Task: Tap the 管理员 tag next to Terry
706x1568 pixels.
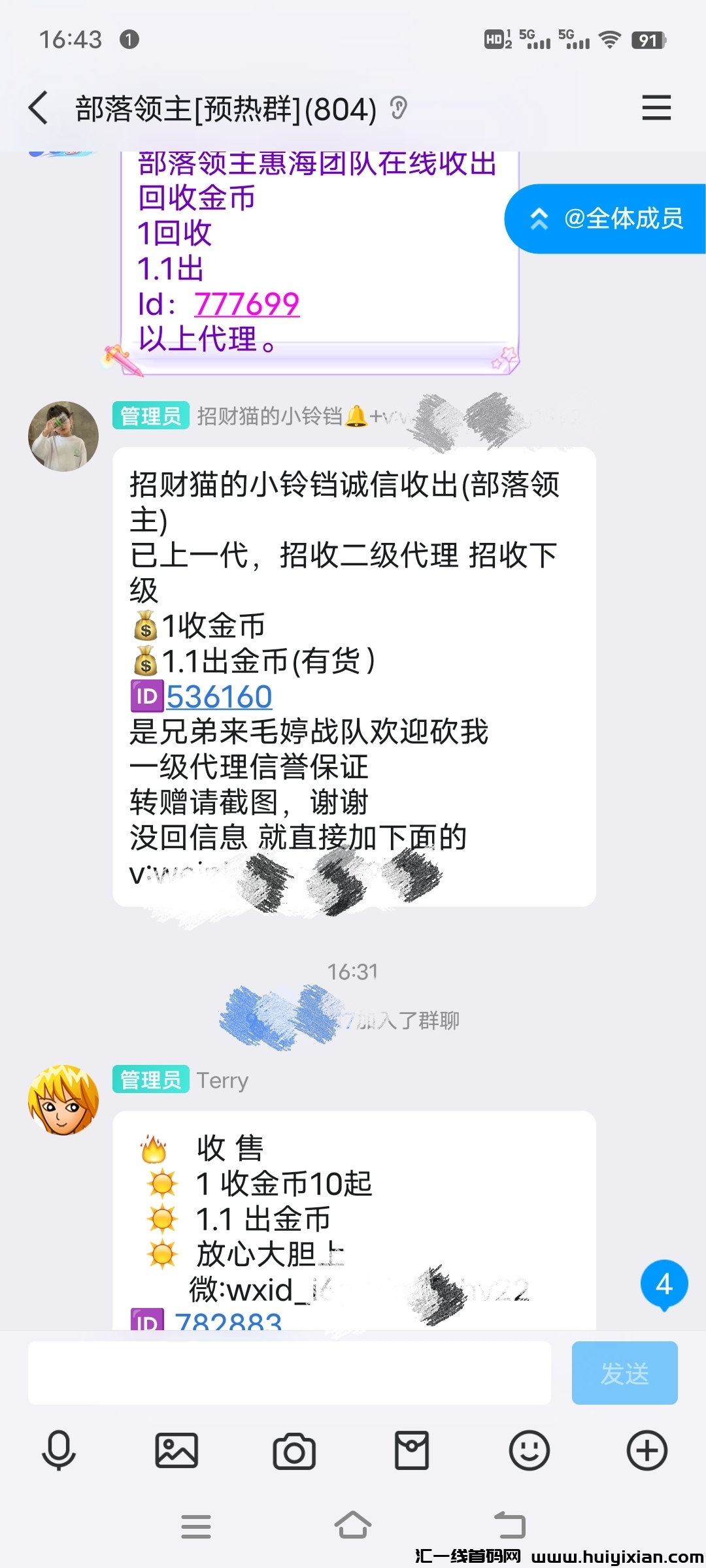Action: (x=150, y=1081)
